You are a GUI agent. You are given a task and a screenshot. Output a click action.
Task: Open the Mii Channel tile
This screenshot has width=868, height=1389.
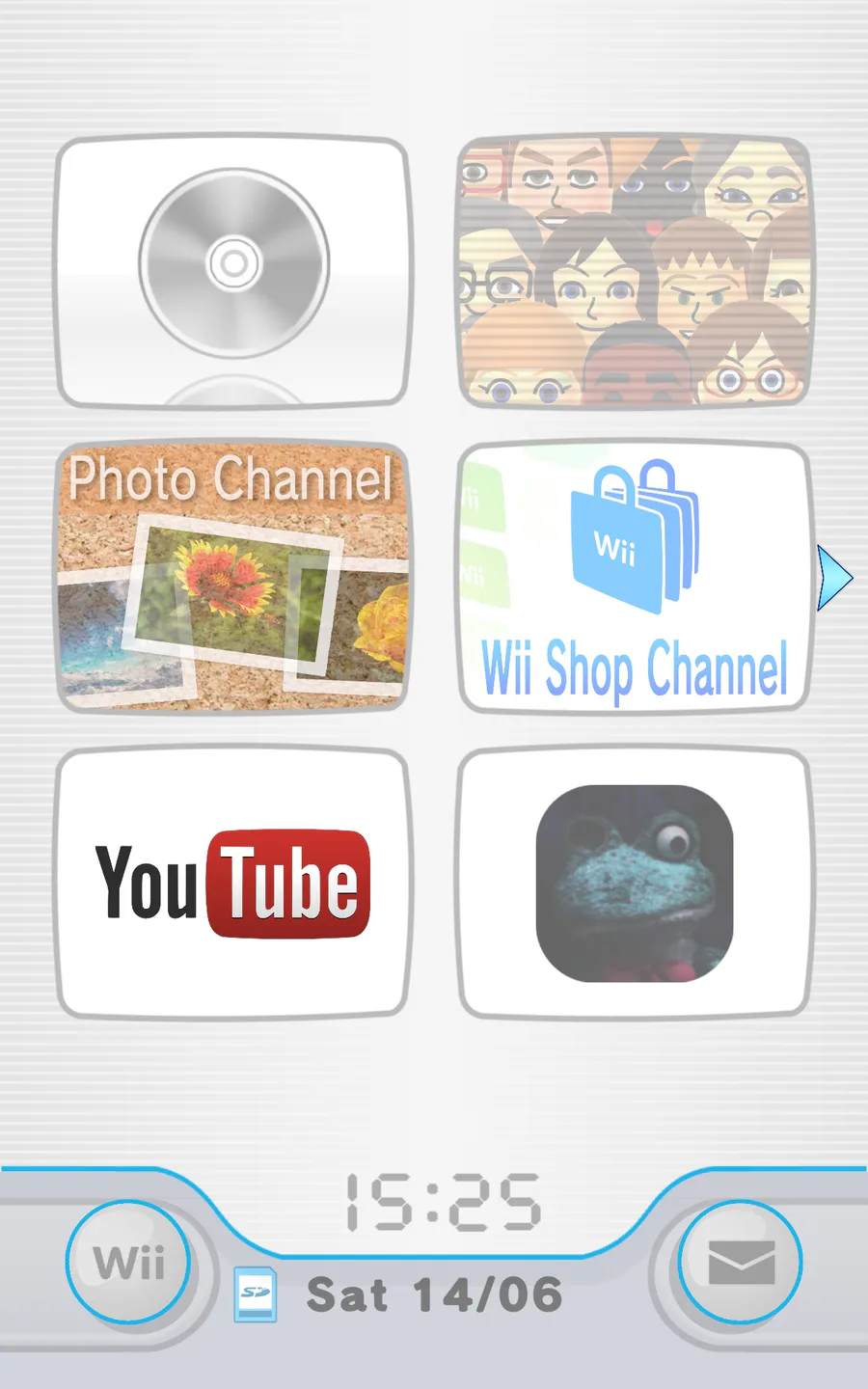634,270
